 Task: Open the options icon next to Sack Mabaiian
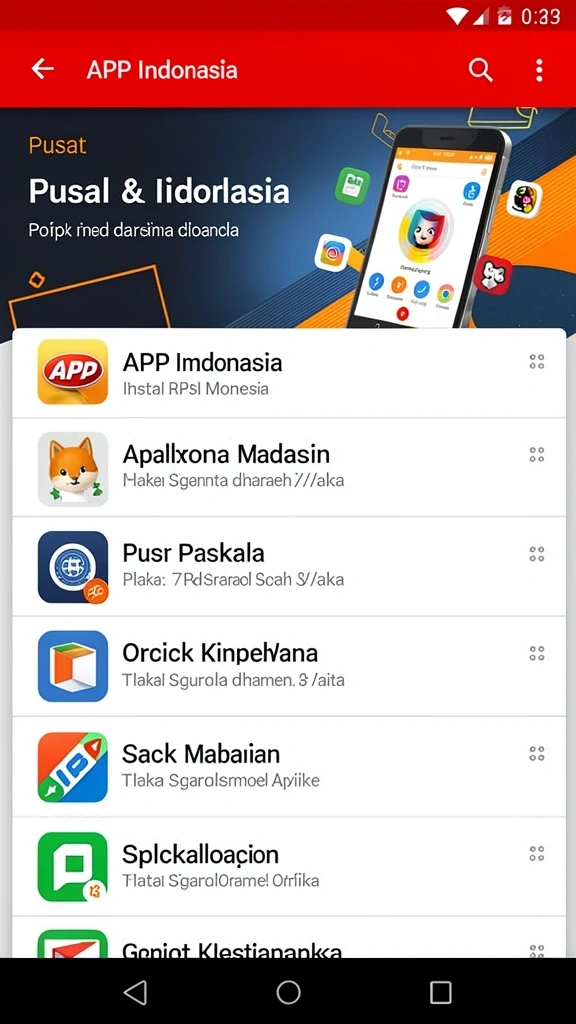537,754
